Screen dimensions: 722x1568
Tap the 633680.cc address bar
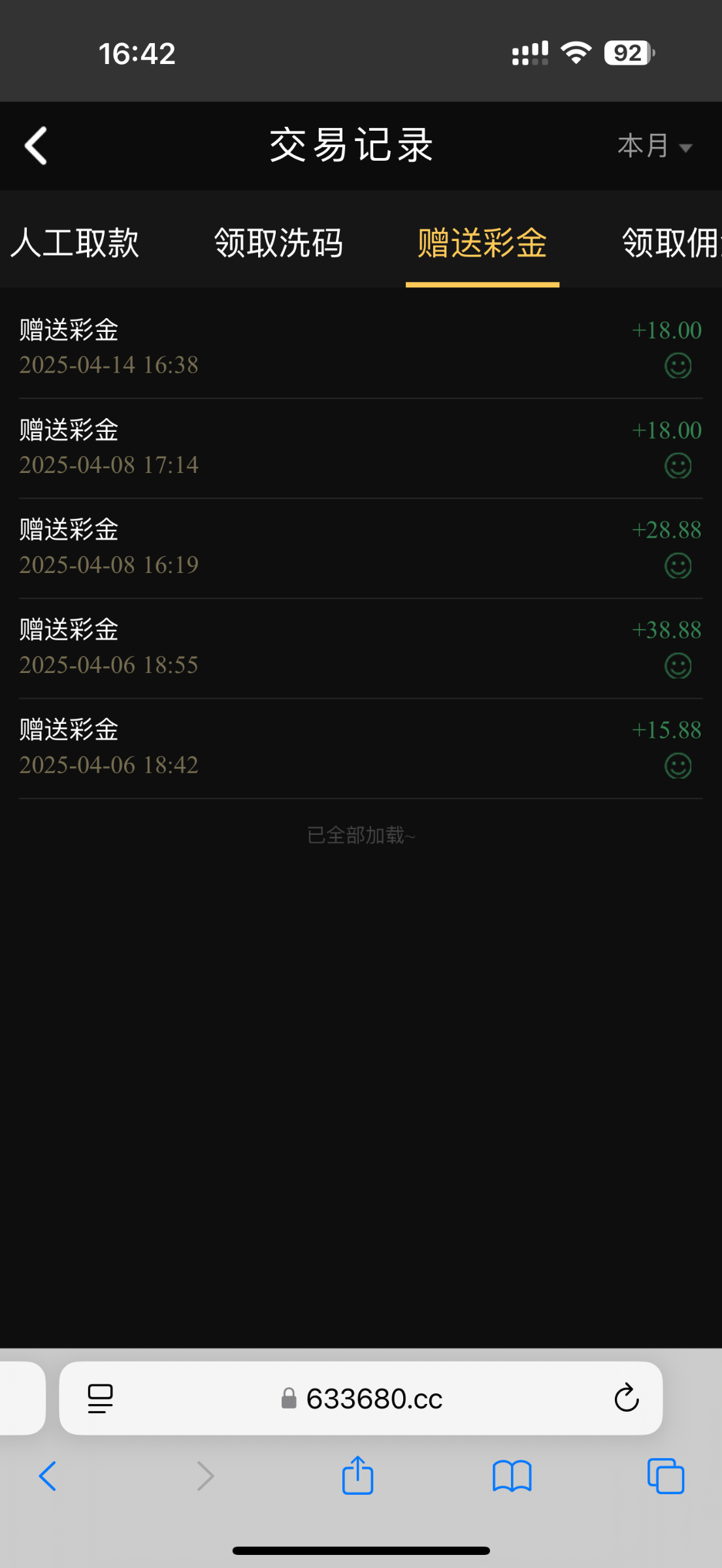[x=361, y=1398]
